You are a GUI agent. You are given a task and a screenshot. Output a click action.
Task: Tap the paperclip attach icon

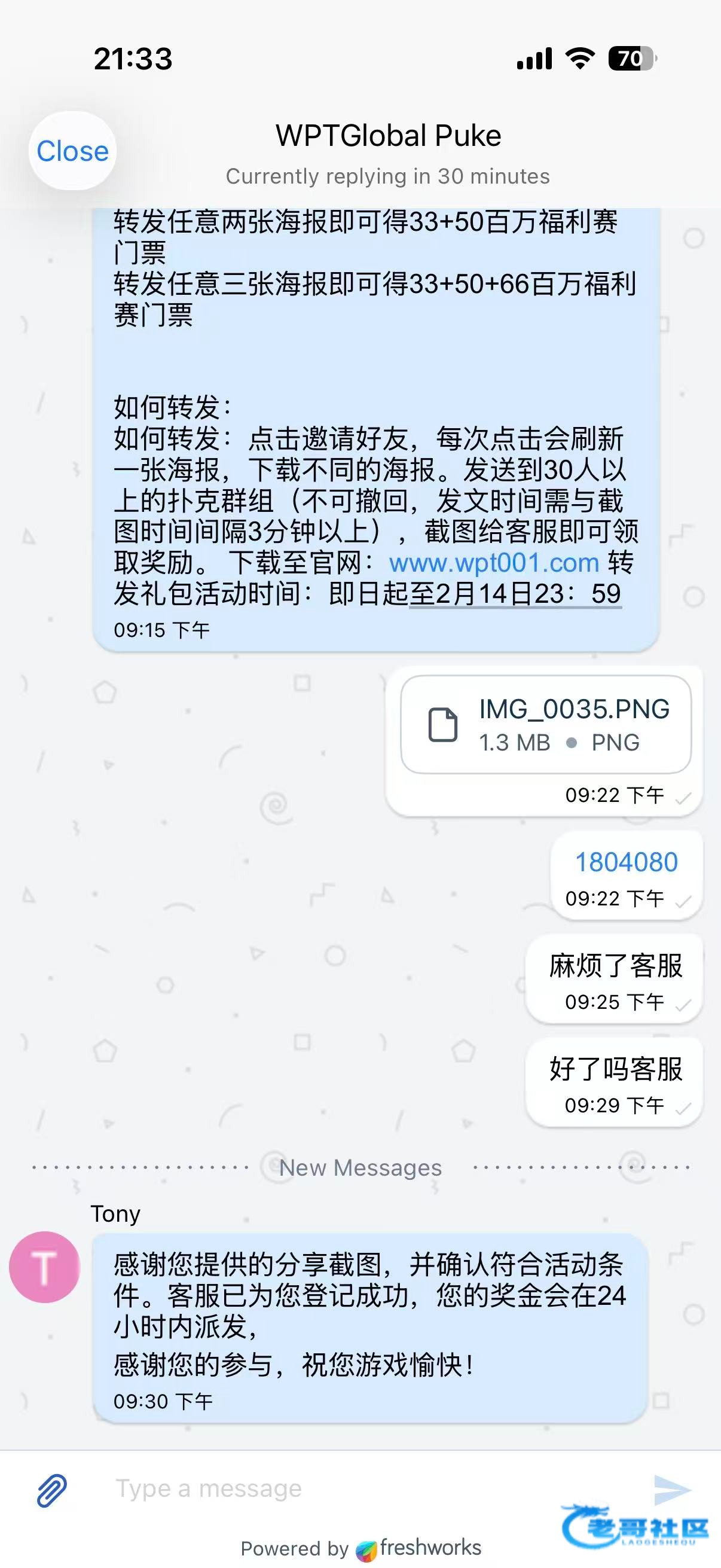click(52, 1491)
